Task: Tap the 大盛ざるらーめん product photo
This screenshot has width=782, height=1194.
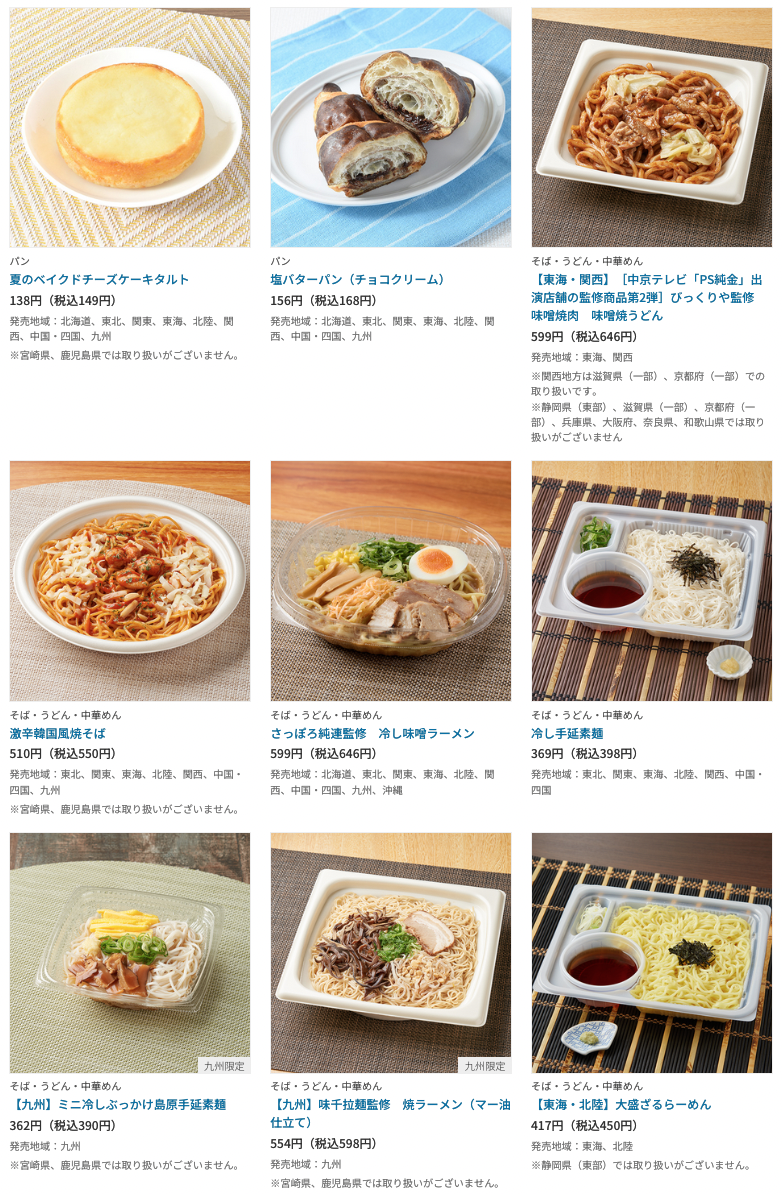Action: 651,952
